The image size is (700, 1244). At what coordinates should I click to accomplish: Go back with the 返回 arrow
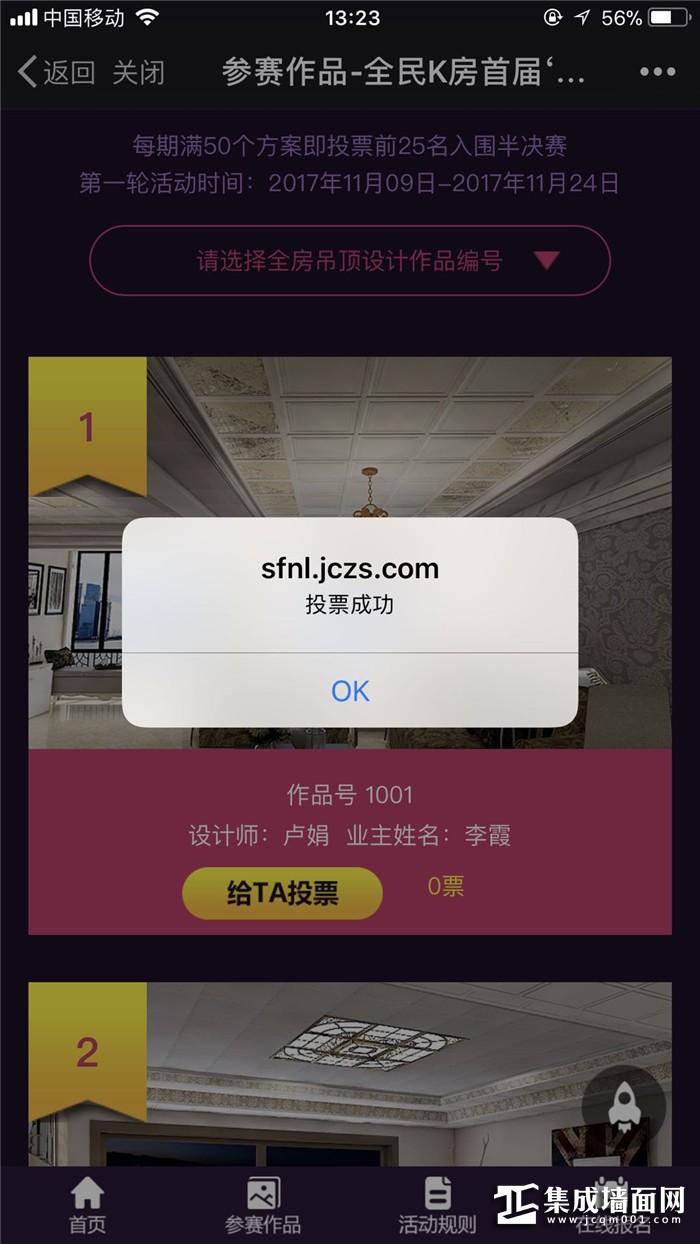56,72
